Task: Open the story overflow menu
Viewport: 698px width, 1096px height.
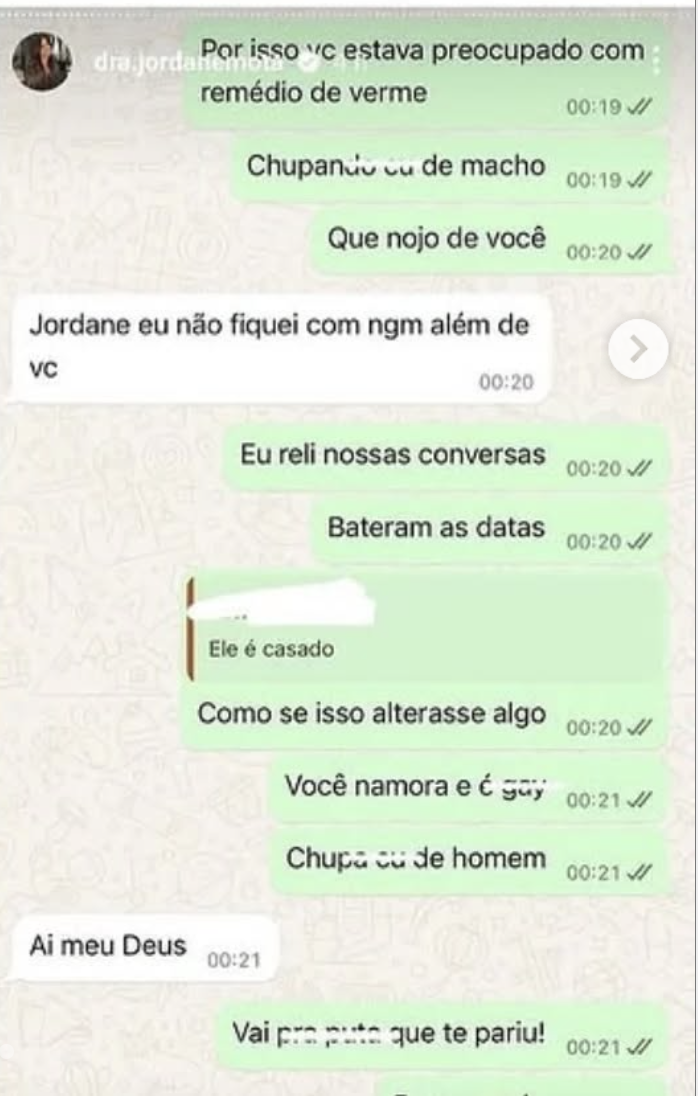Action: click(656, 62)
